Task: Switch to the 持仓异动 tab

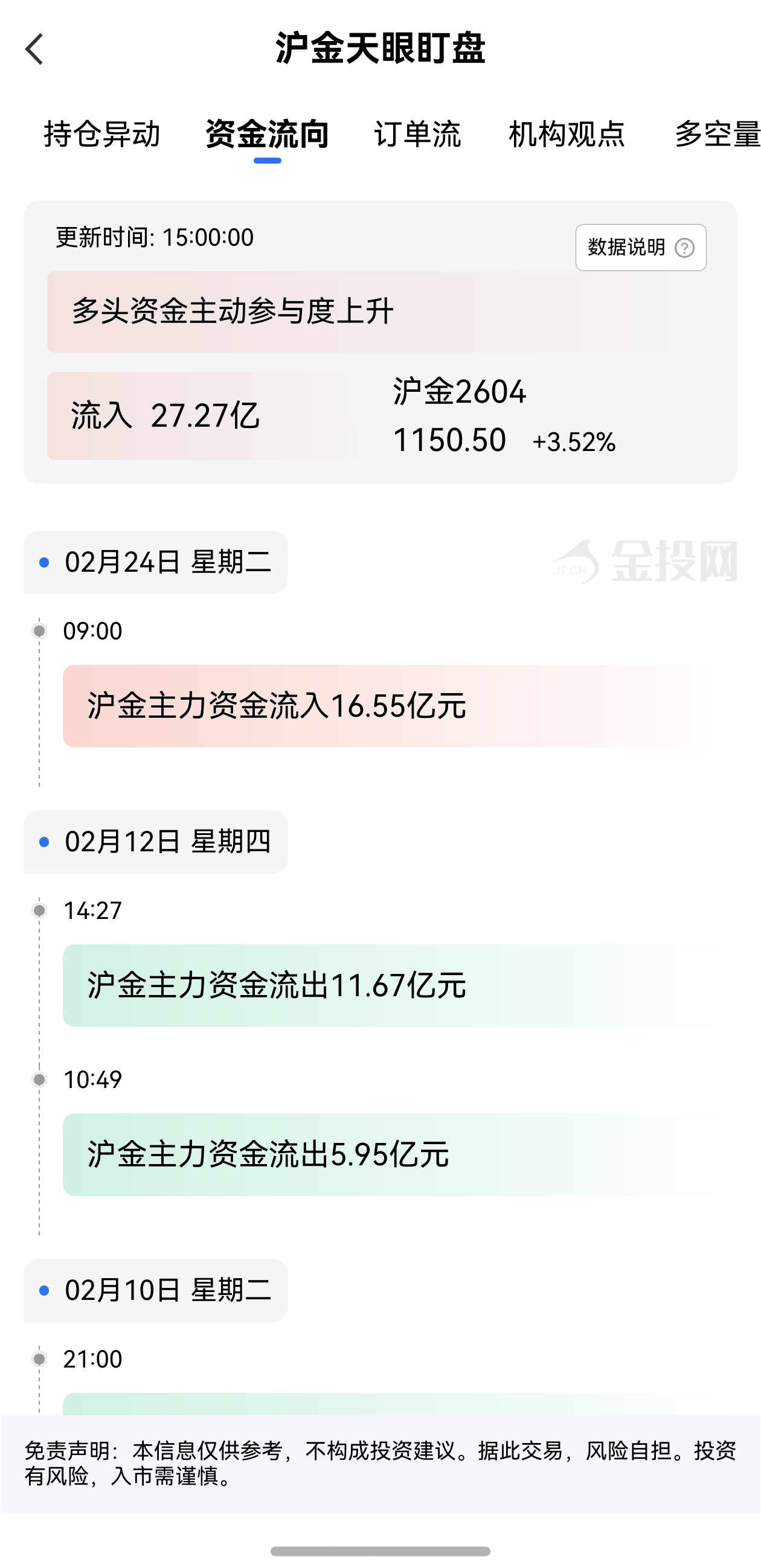Action: pyautogui.click(x=101, y=134)
